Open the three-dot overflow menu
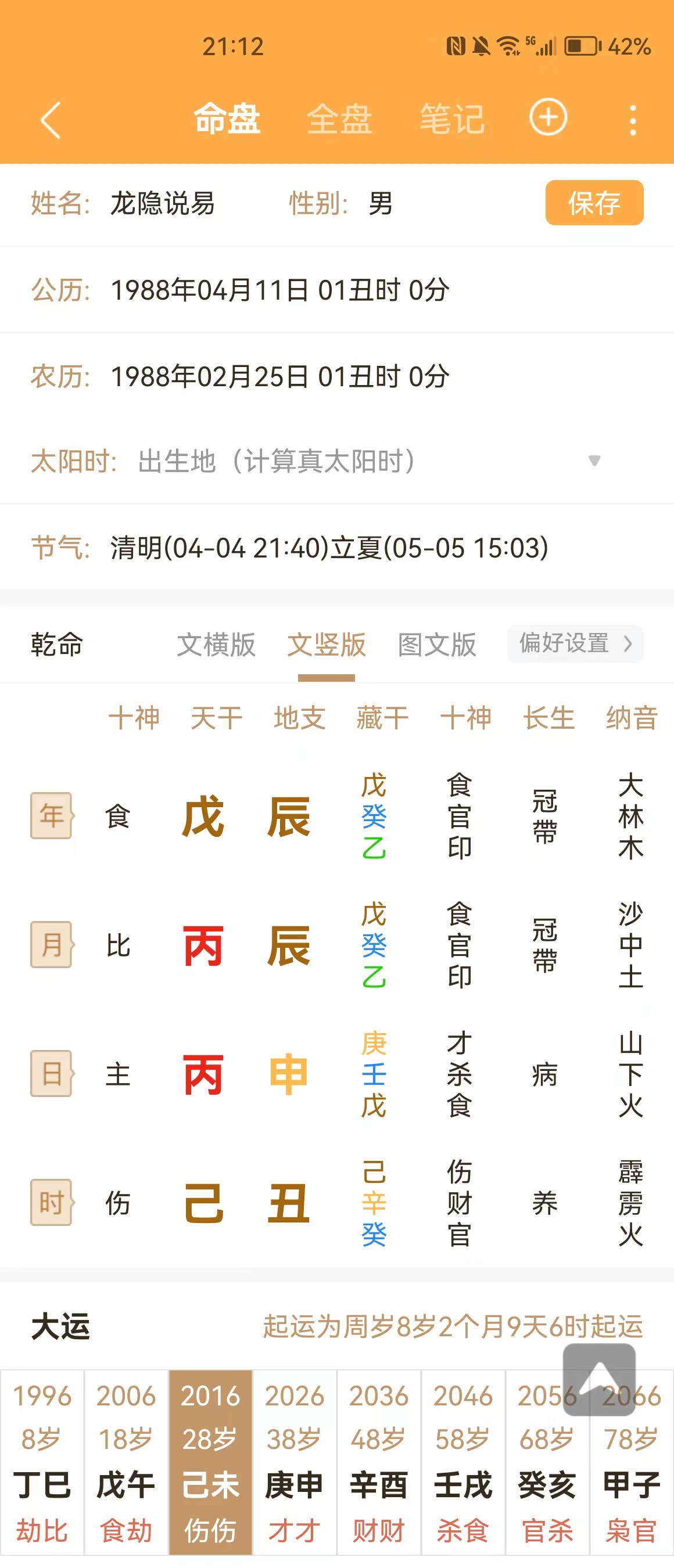This screenshot has height=1568, width=674. (x=633, y=120)
